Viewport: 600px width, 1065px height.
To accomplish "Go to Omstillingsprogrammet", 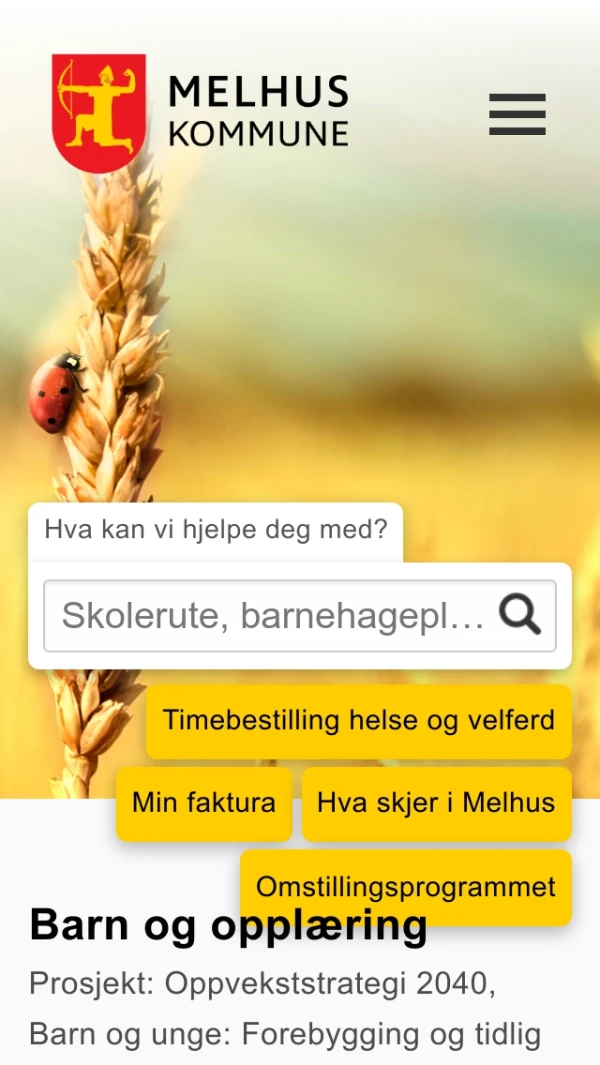I will point(405,885).
